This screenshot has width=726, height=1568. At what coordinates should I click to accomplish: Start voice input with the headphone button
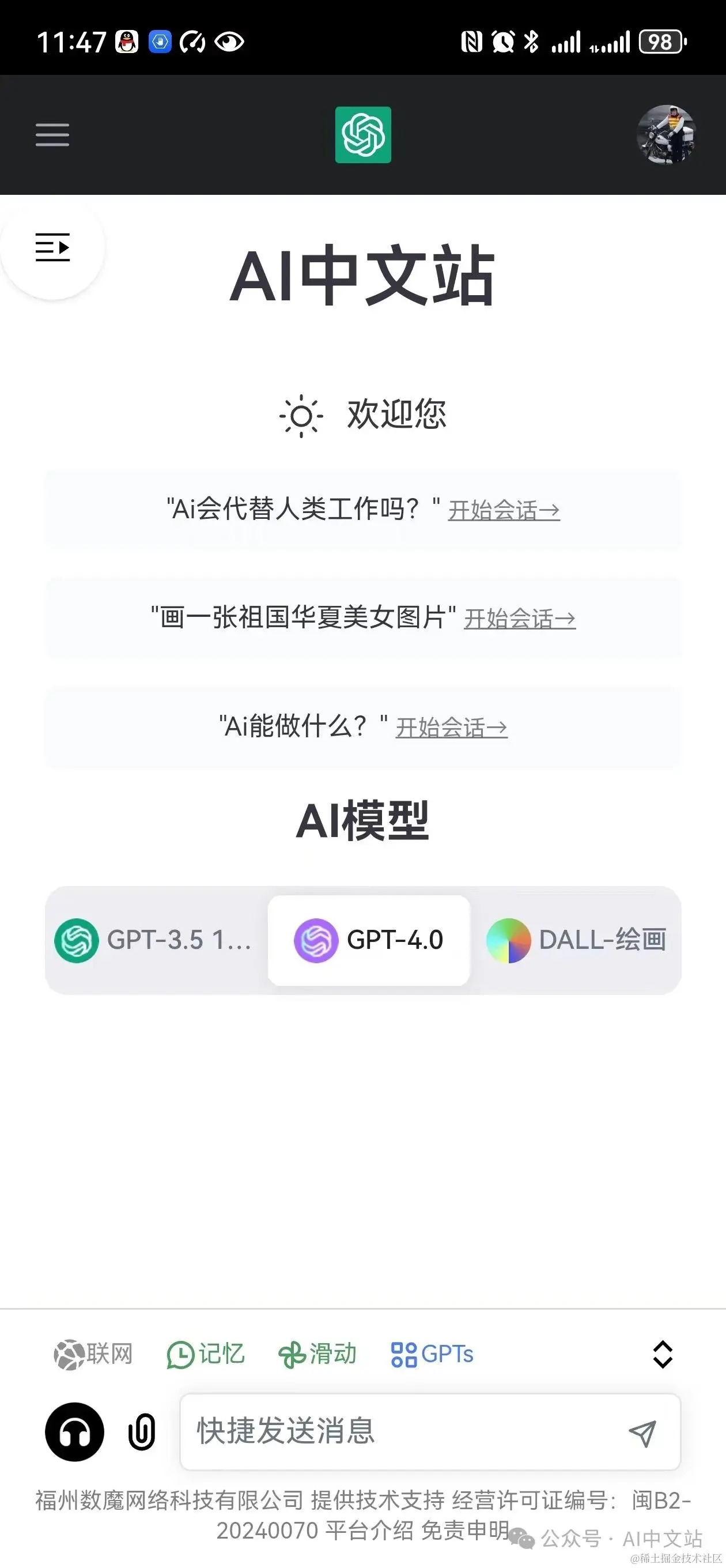click(x=75, y=1431)
